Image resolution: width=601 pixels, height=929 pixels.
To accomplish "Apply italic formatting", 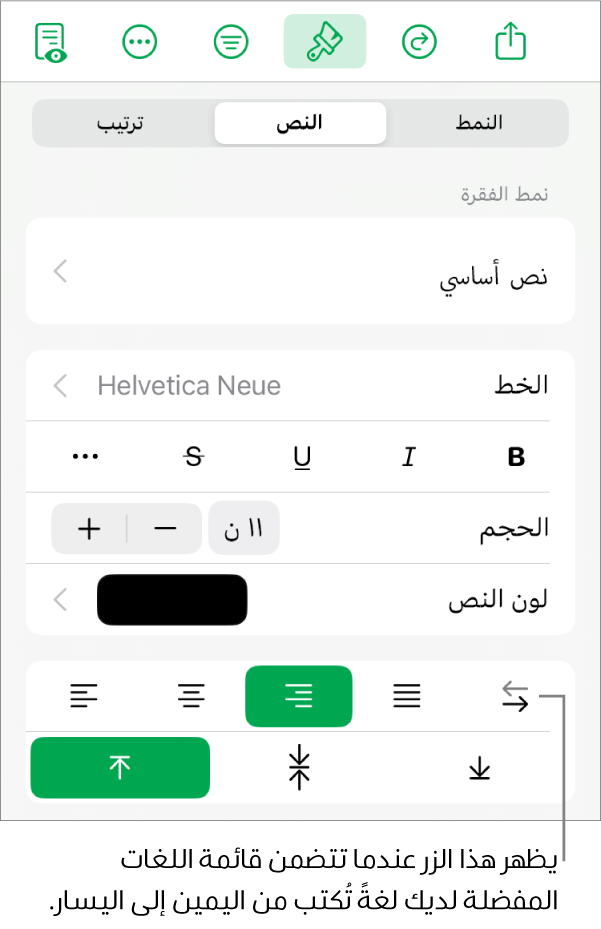I will click(408, 458).
